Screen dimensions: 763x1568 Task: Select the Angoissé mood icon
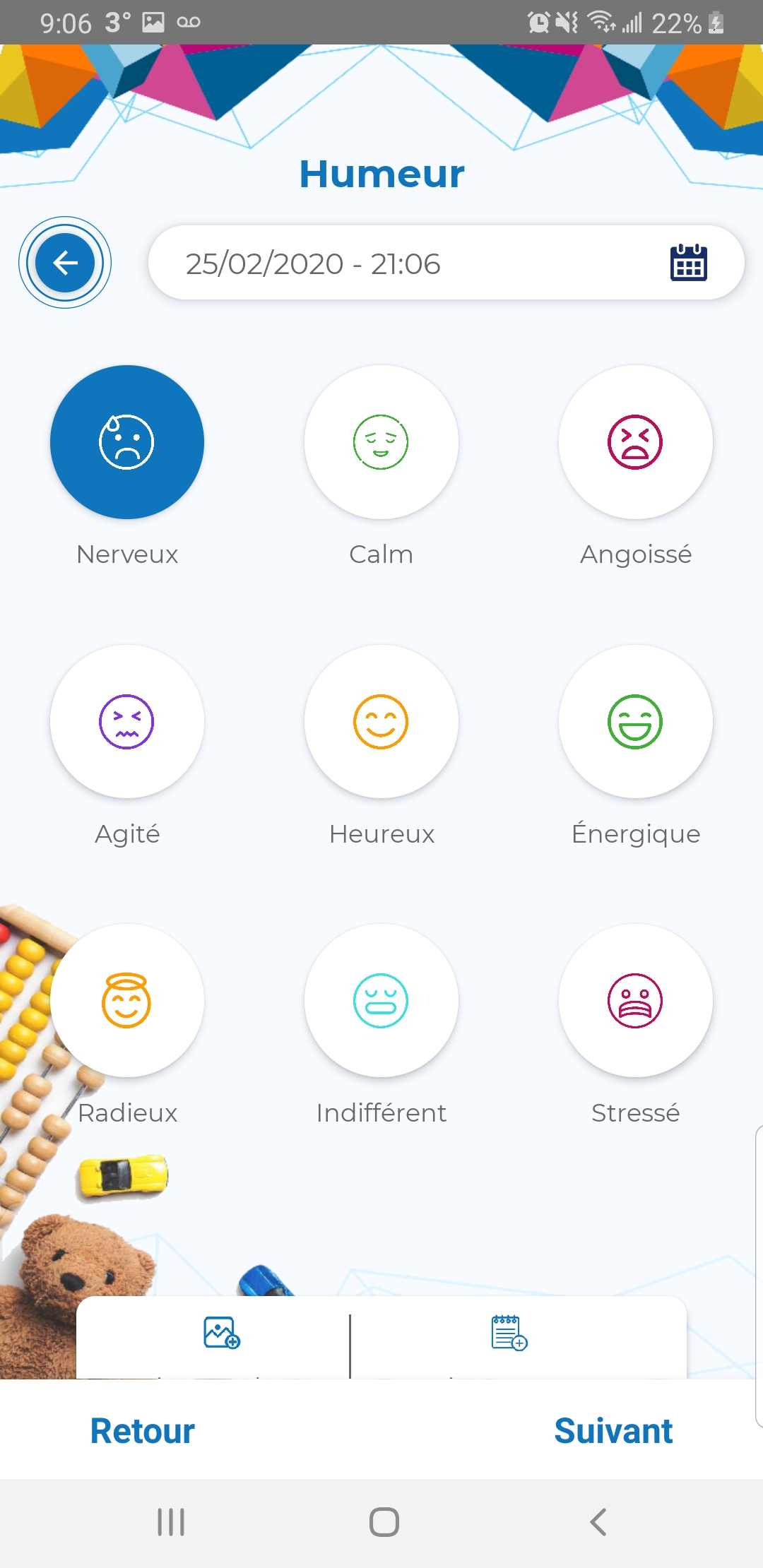635,441
